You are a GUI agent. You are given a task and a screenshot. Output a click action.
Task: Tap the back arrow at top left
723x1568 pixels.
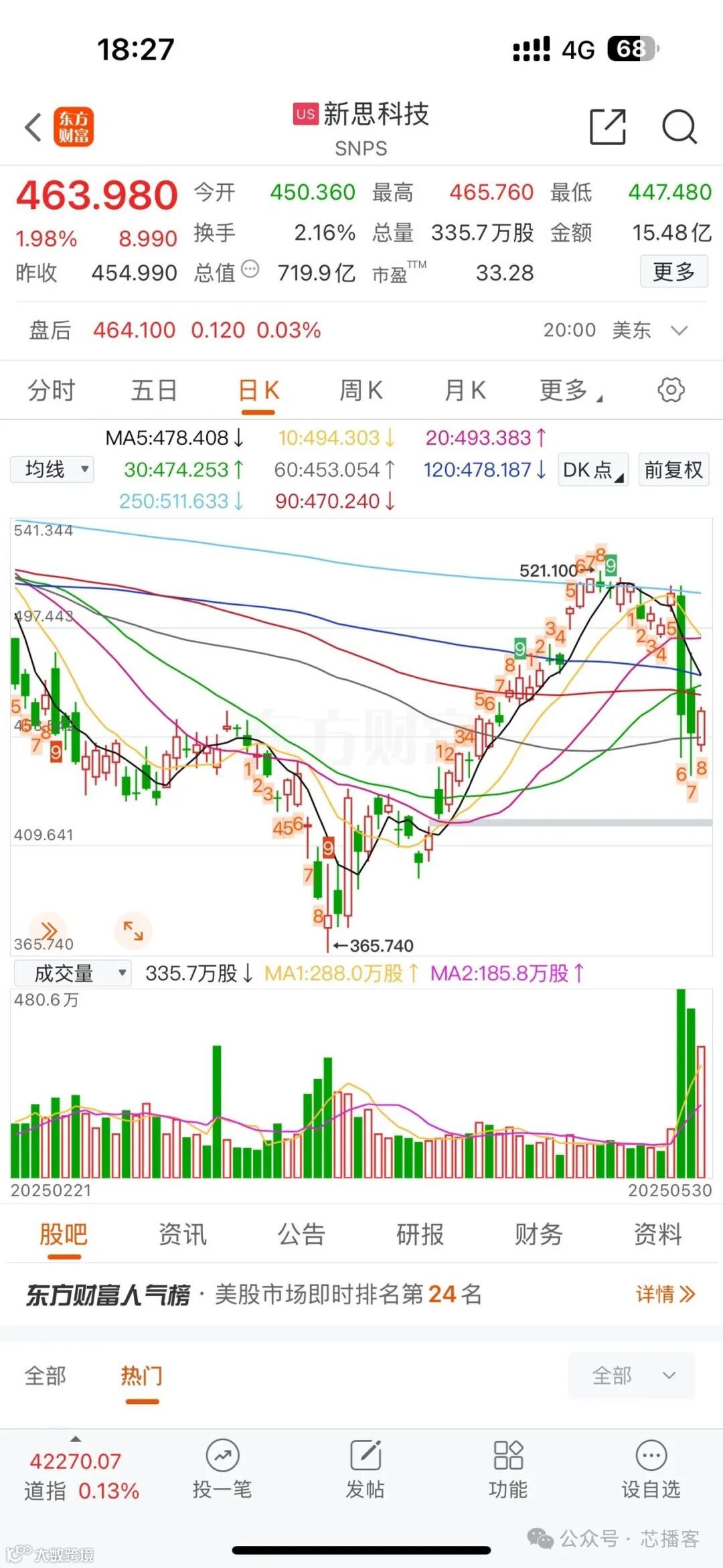point(33,127)
